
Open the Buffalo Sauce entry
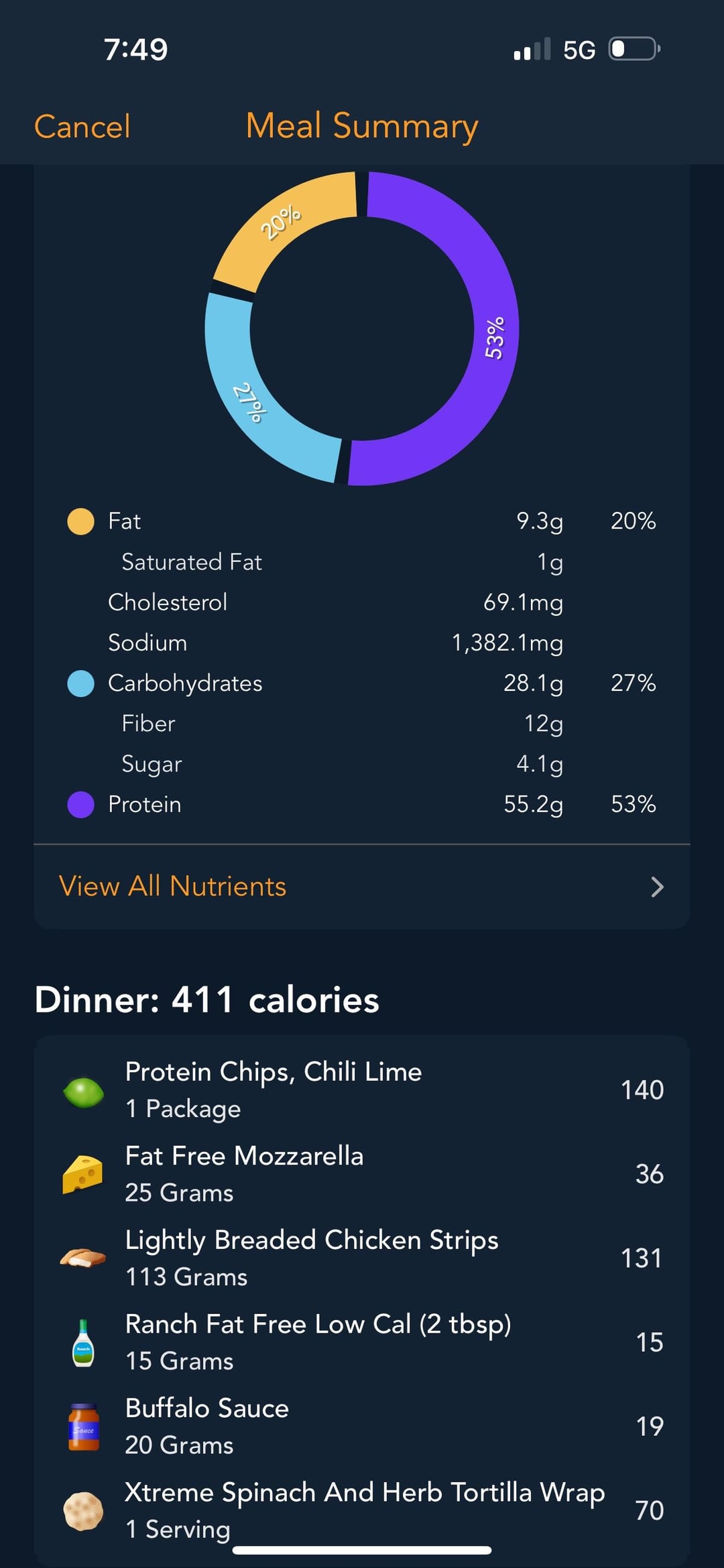click(362, 1427)
